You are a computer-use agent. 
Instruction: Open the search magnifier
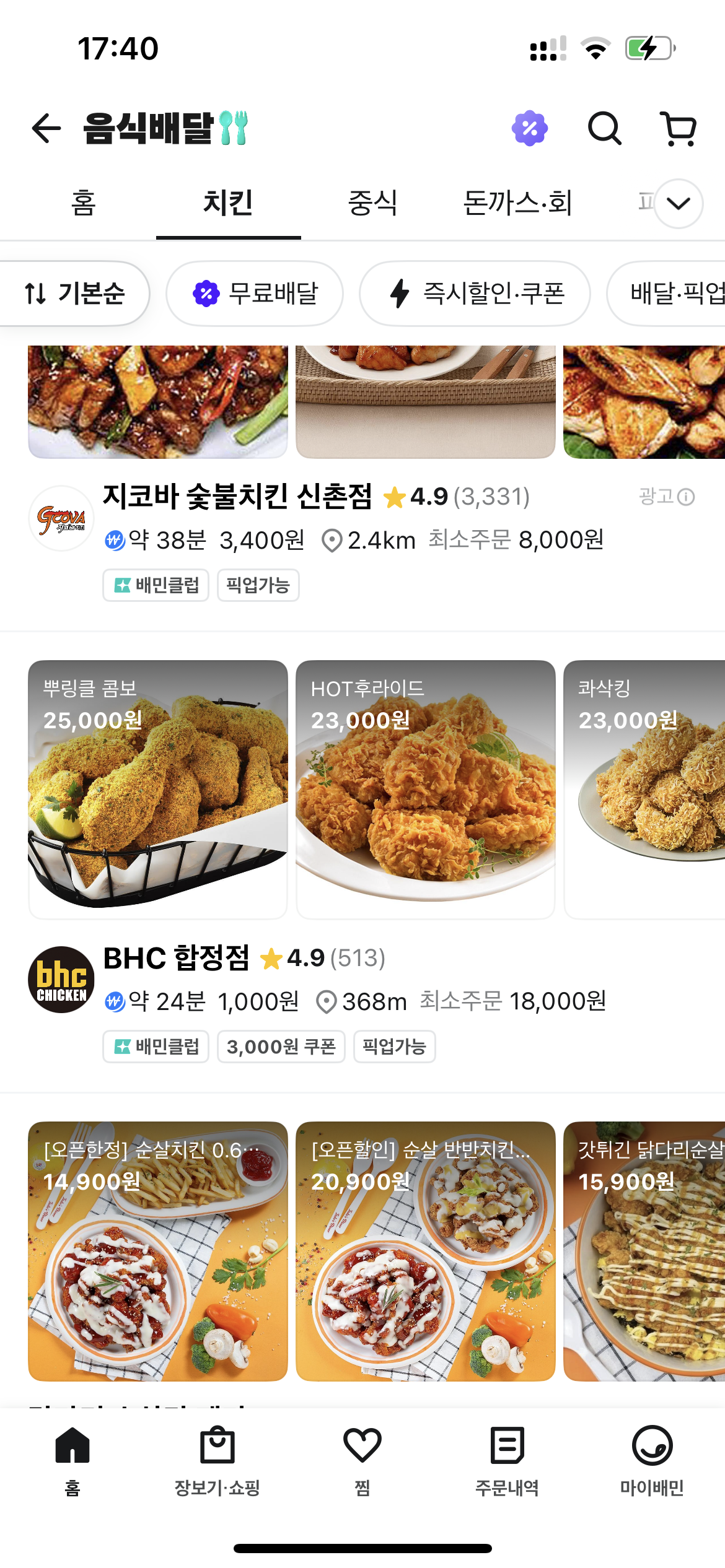[x=604, y=129]
